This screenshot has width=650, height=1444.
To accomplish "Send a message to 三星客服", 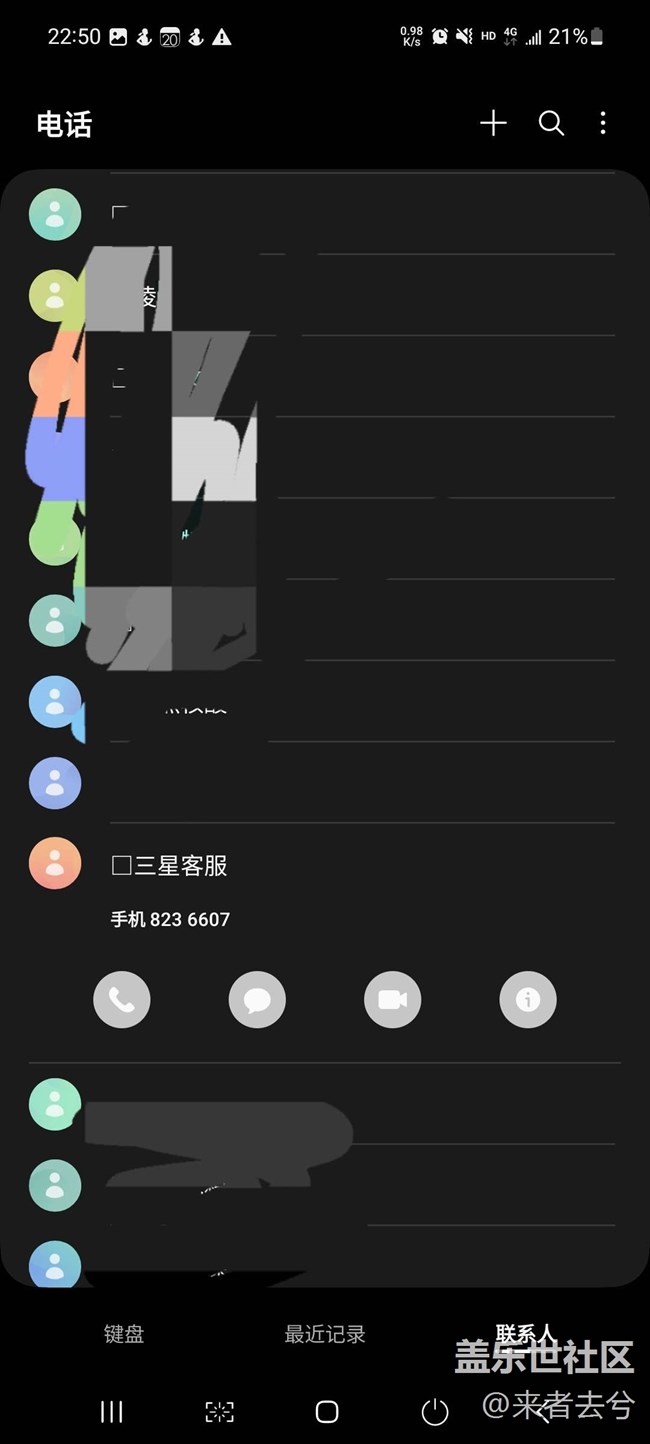I will click(x=257, y=999).
